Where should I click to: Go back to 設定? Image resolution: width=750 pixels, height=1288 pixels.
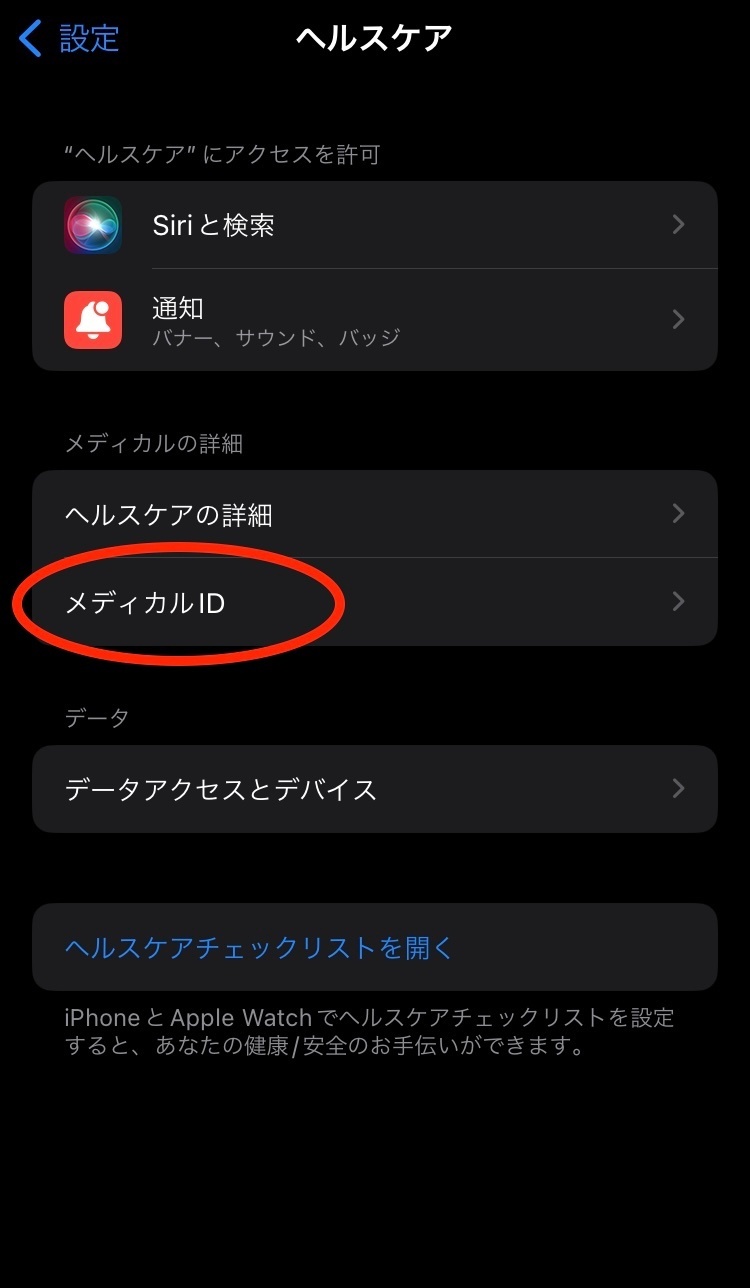pos(70,39)
